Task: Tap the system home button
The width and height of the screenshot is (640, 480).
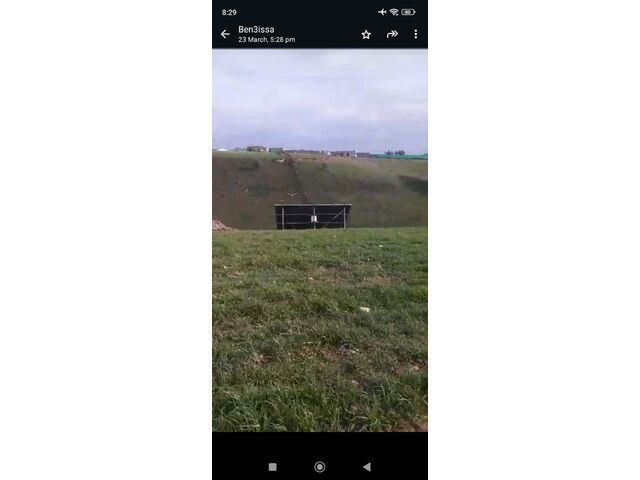Action: pyautogui.click(x=320, y=467)
